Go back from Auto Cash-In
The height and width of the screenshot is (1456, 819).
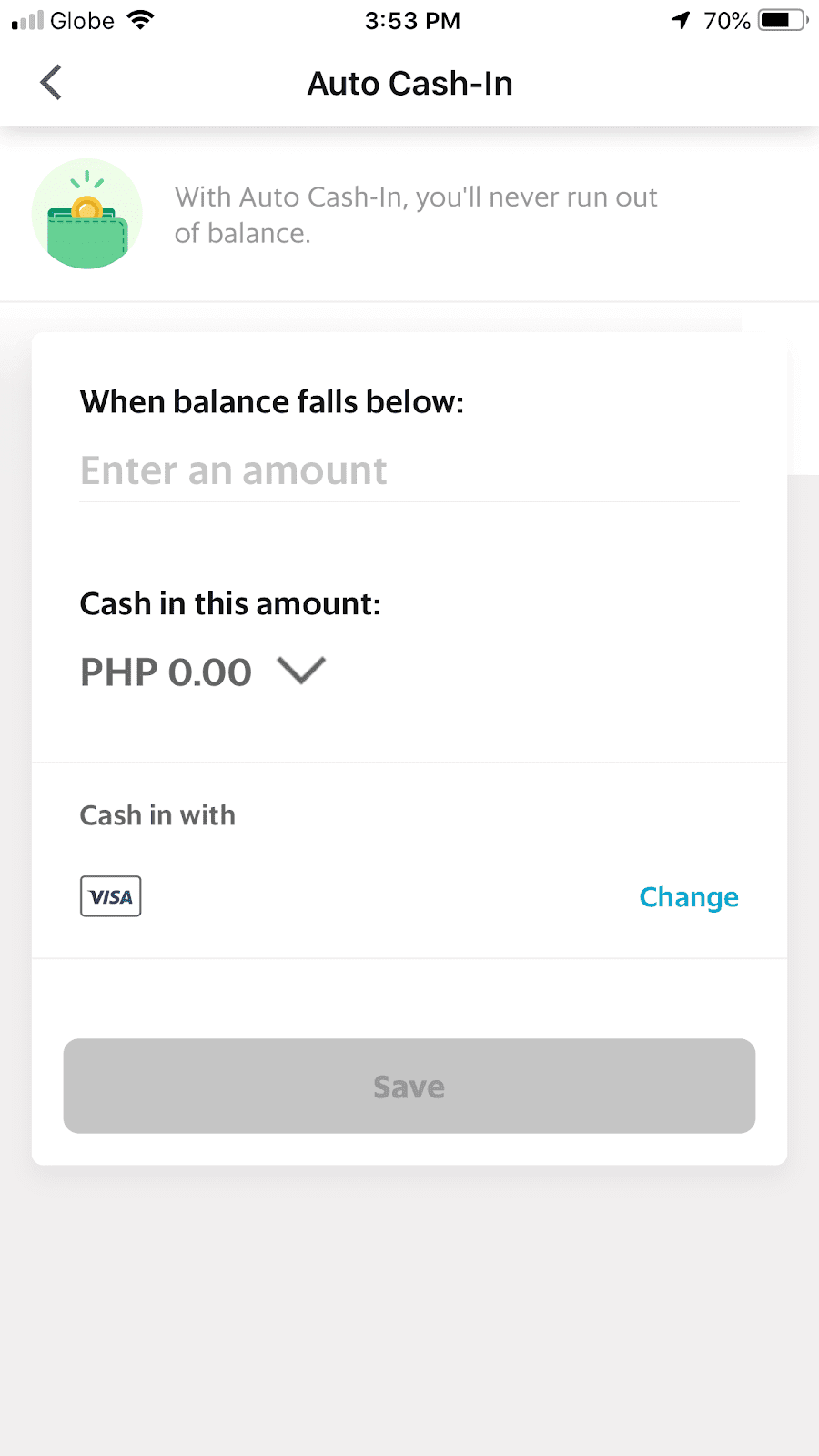tap(51, 83)
